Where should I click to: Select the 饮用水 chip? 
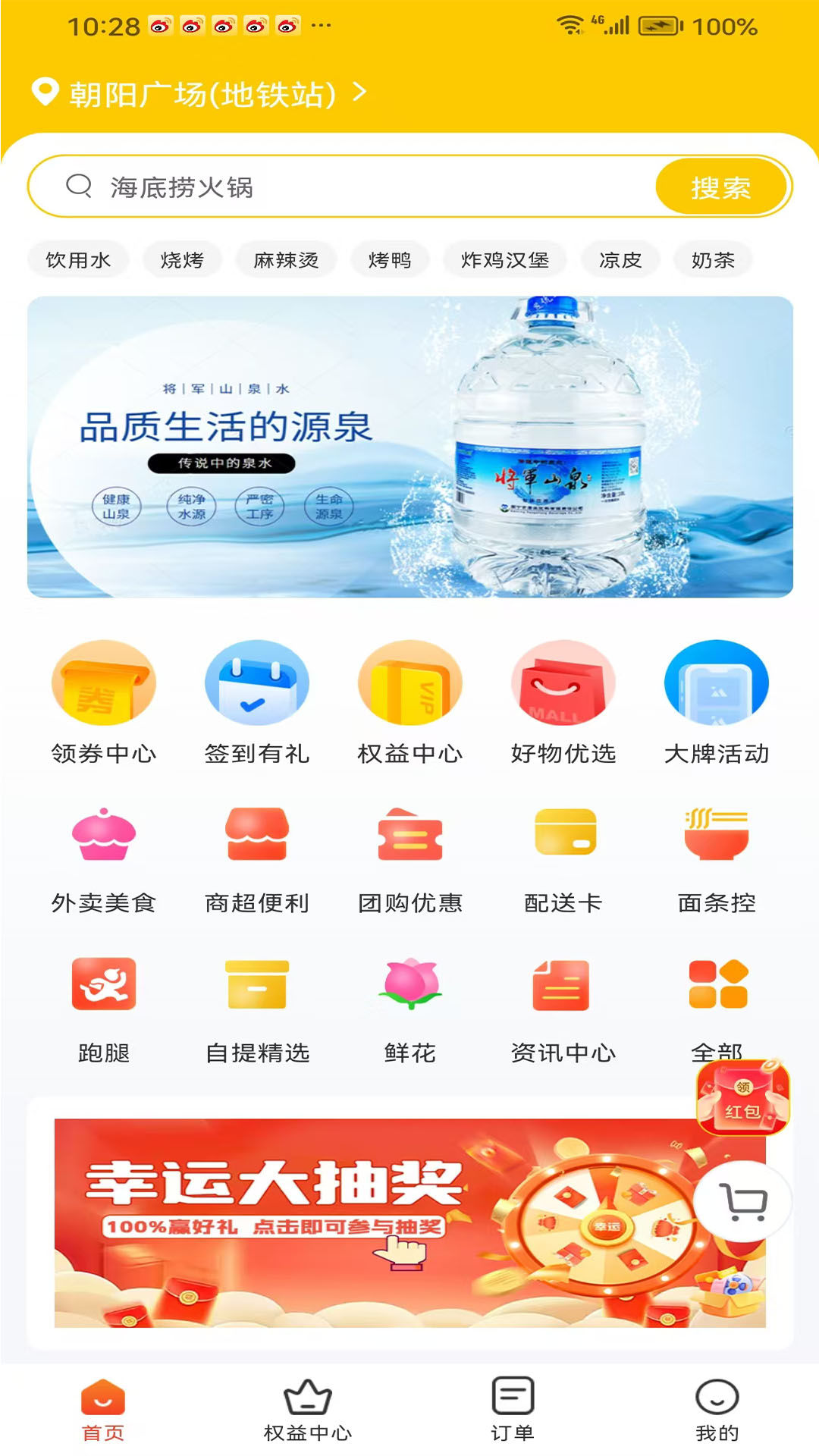[78, 260]
